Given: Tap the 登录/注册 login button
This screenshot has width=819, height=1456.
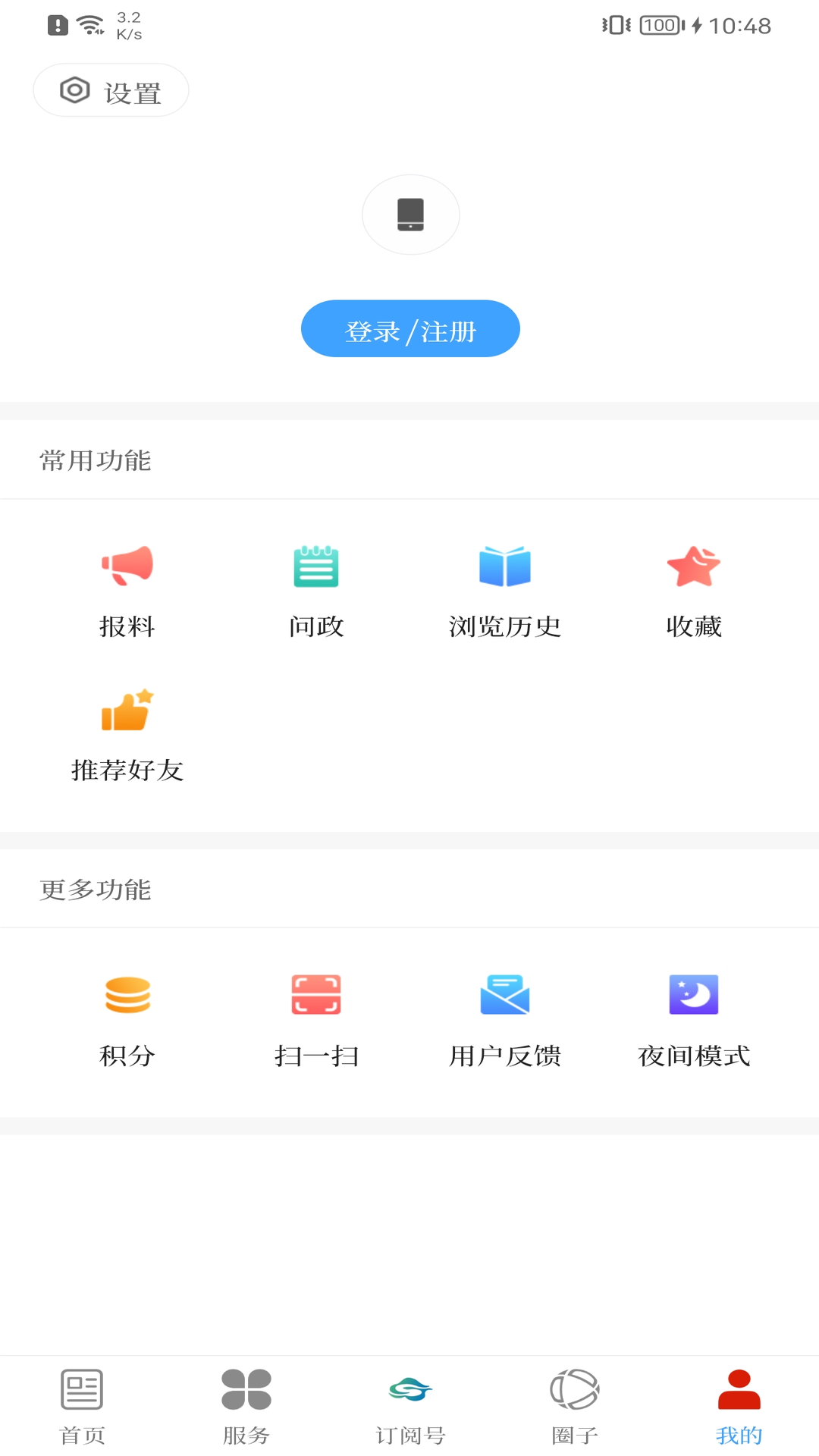Looking at the screenshot, I should pos(409,328).
